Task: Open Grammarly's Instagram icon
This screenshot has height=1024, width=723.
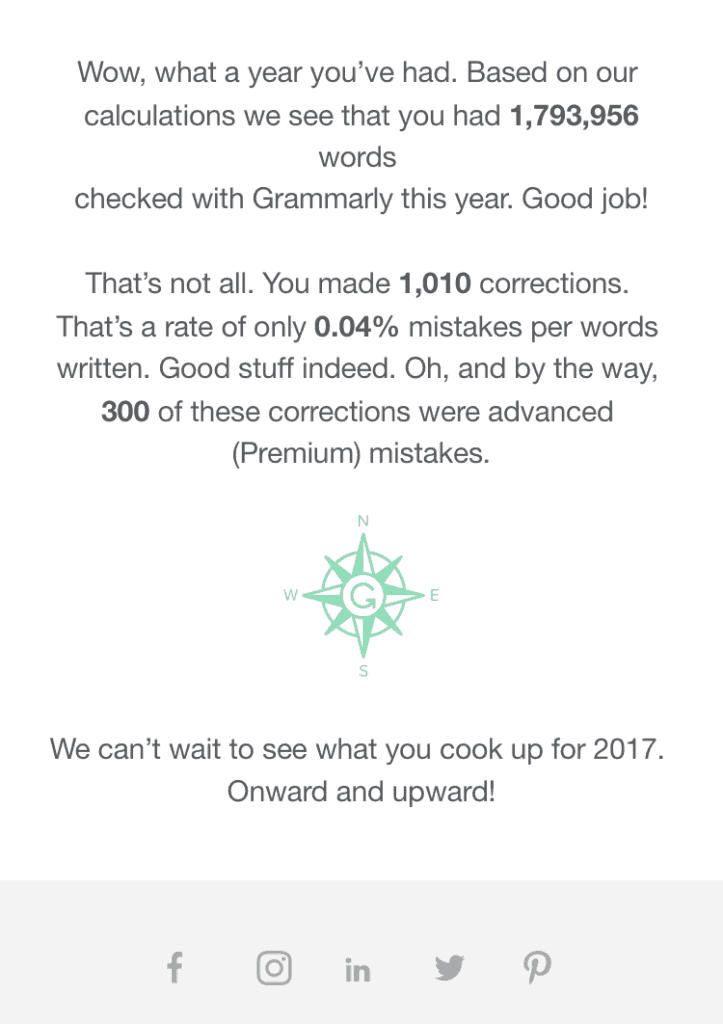Action: click(274, 967)
